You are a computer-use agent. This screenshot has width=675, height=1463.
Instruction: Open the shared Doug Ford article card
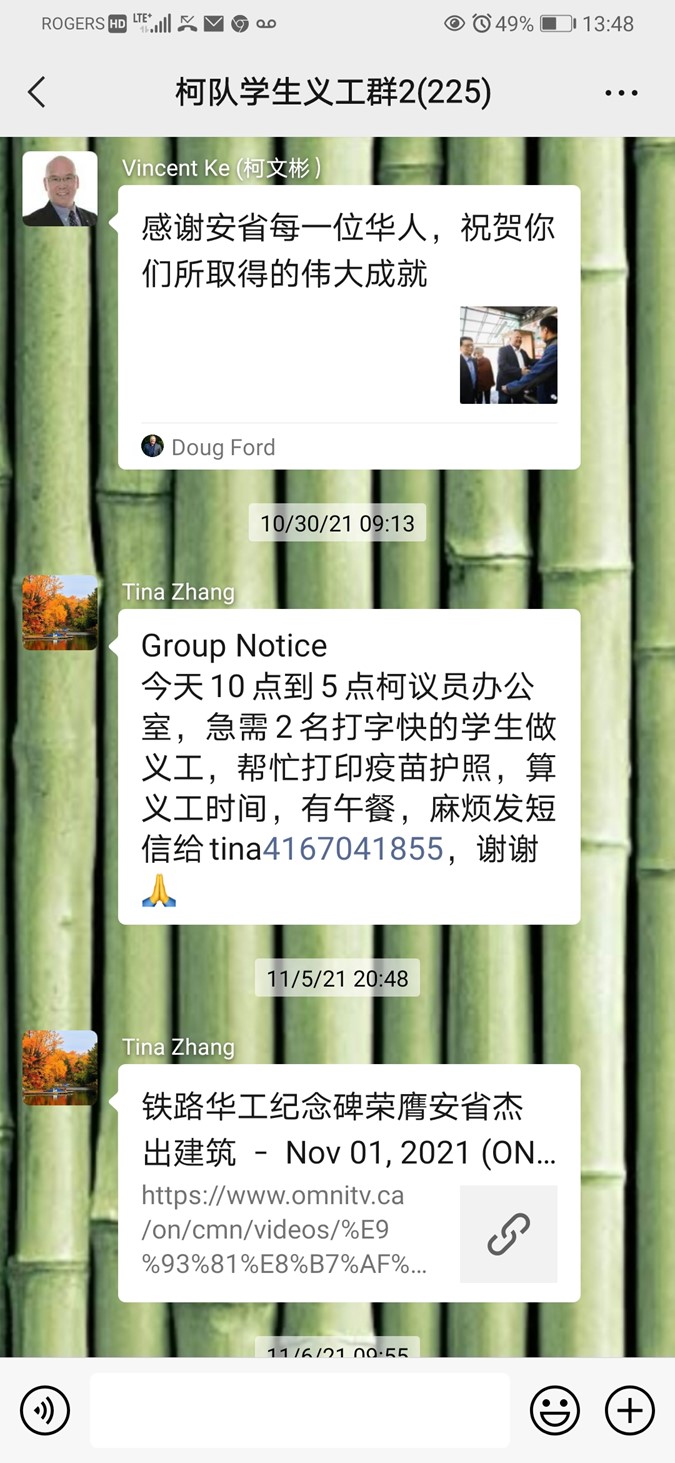click(349, 327)
